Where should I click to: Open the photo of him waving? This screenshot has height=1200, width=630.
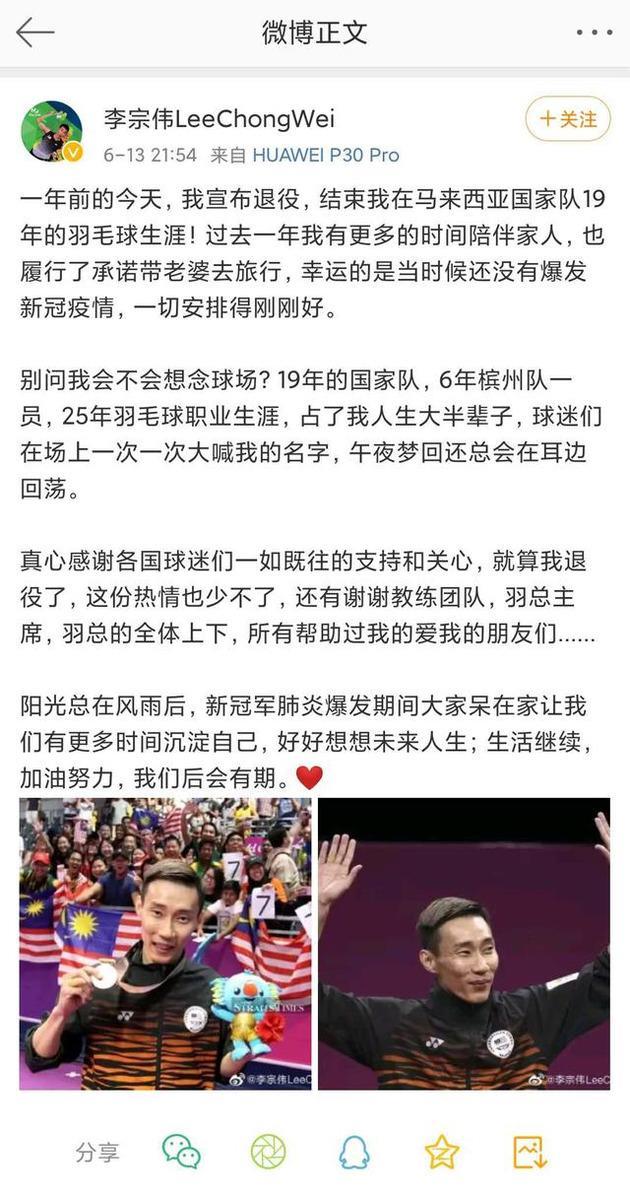[x=464, y=943]
